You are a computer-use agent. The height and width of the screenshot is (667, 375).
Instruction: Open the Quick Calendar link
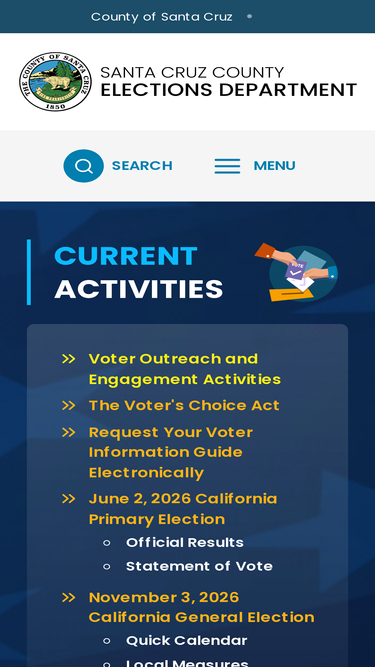[187, 640]
